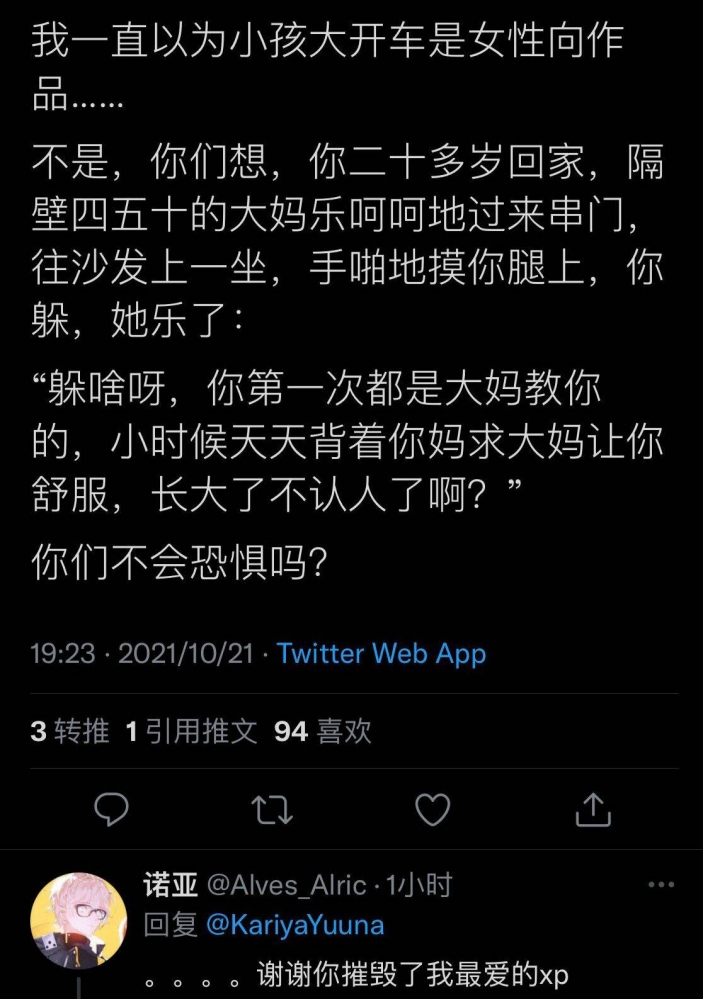Viewport: 703px width, 999px height.
Task: View the 3 retweets list
Action: pos(70,731)
